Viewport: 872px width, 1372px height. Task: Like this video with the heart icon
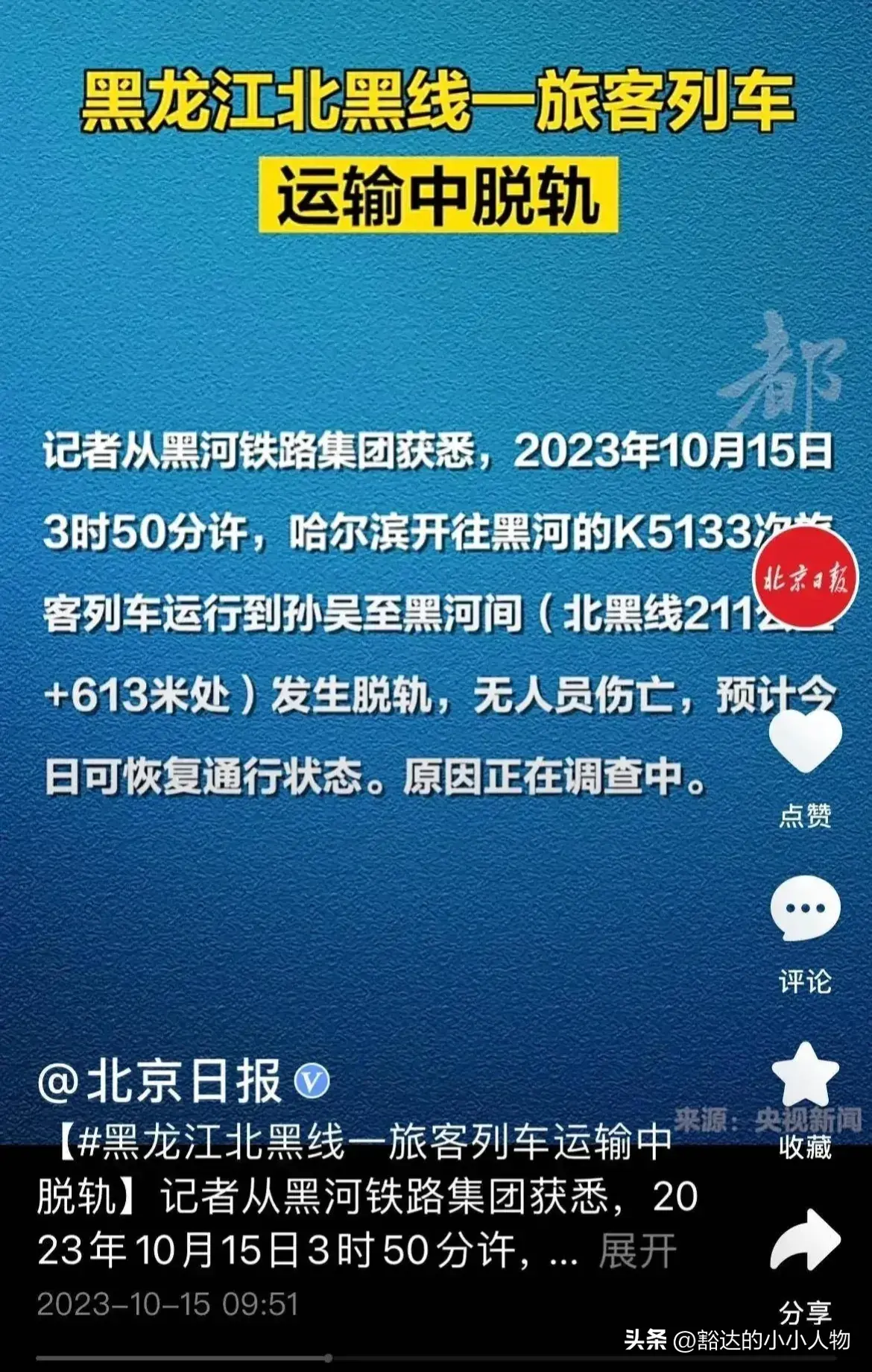click(805, 742)
